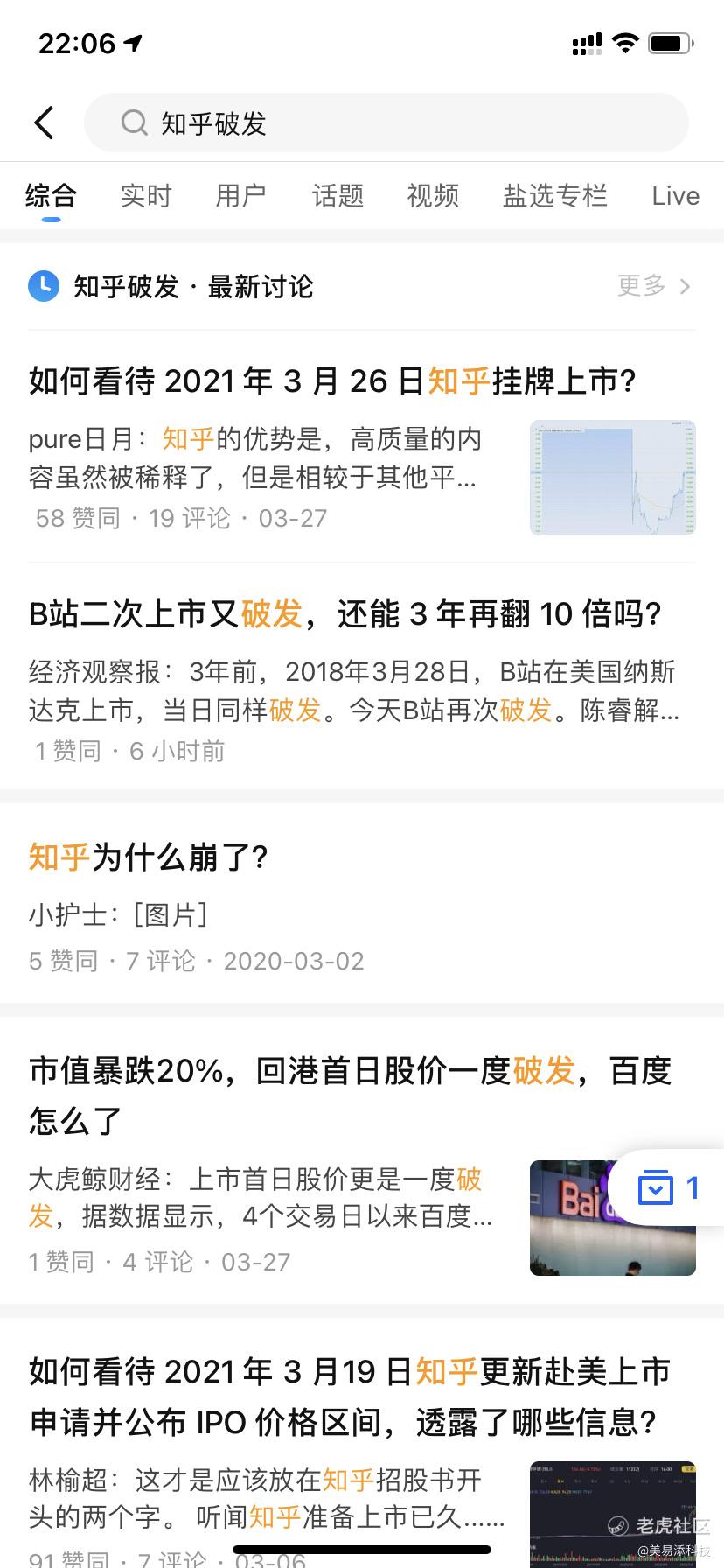Open the 话题 tab
Image resolution: width=724 pixels, height=1568 pixels.
tap(338, 196)
